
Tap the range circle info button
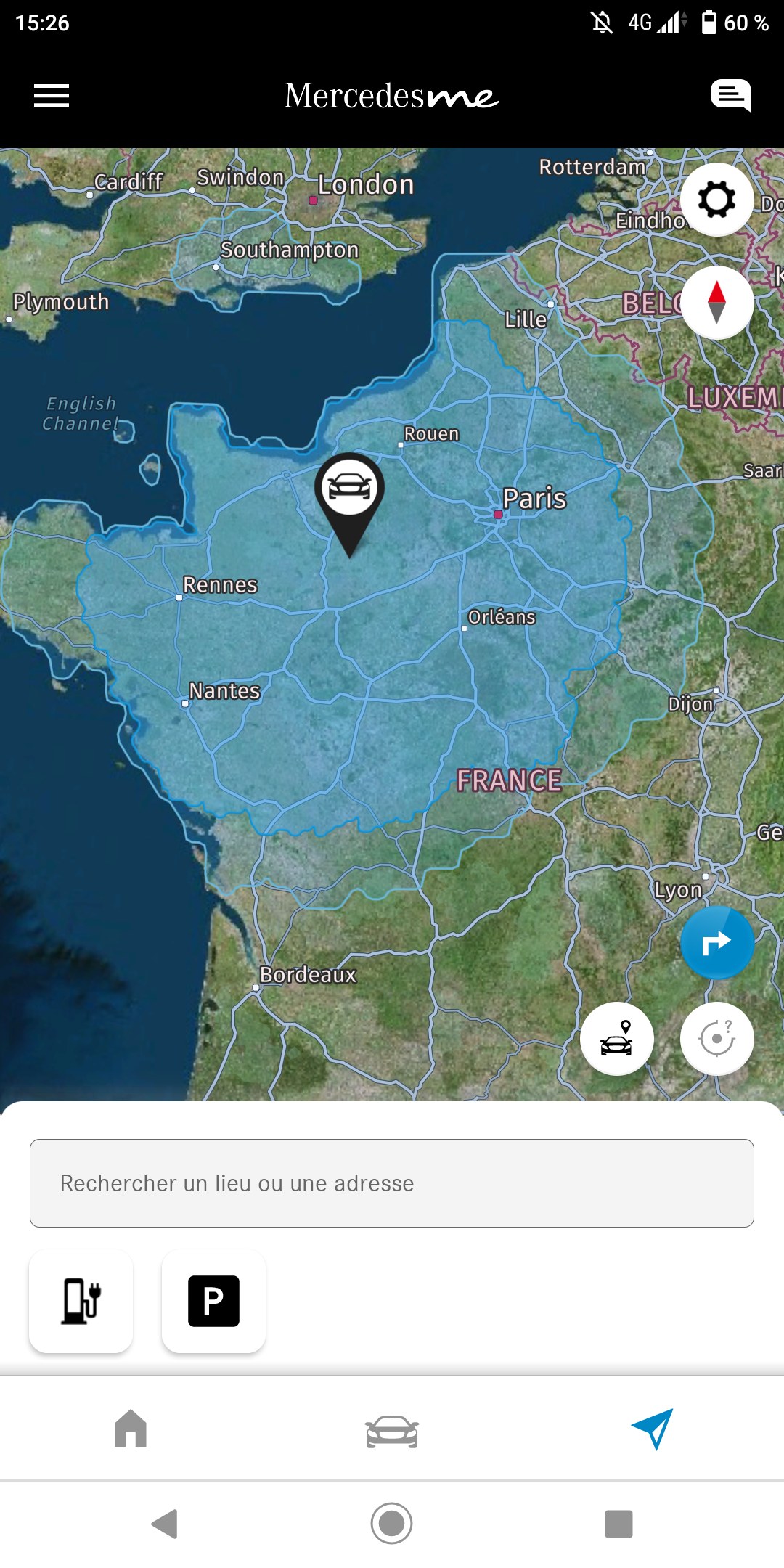(x=716, y=1039)
